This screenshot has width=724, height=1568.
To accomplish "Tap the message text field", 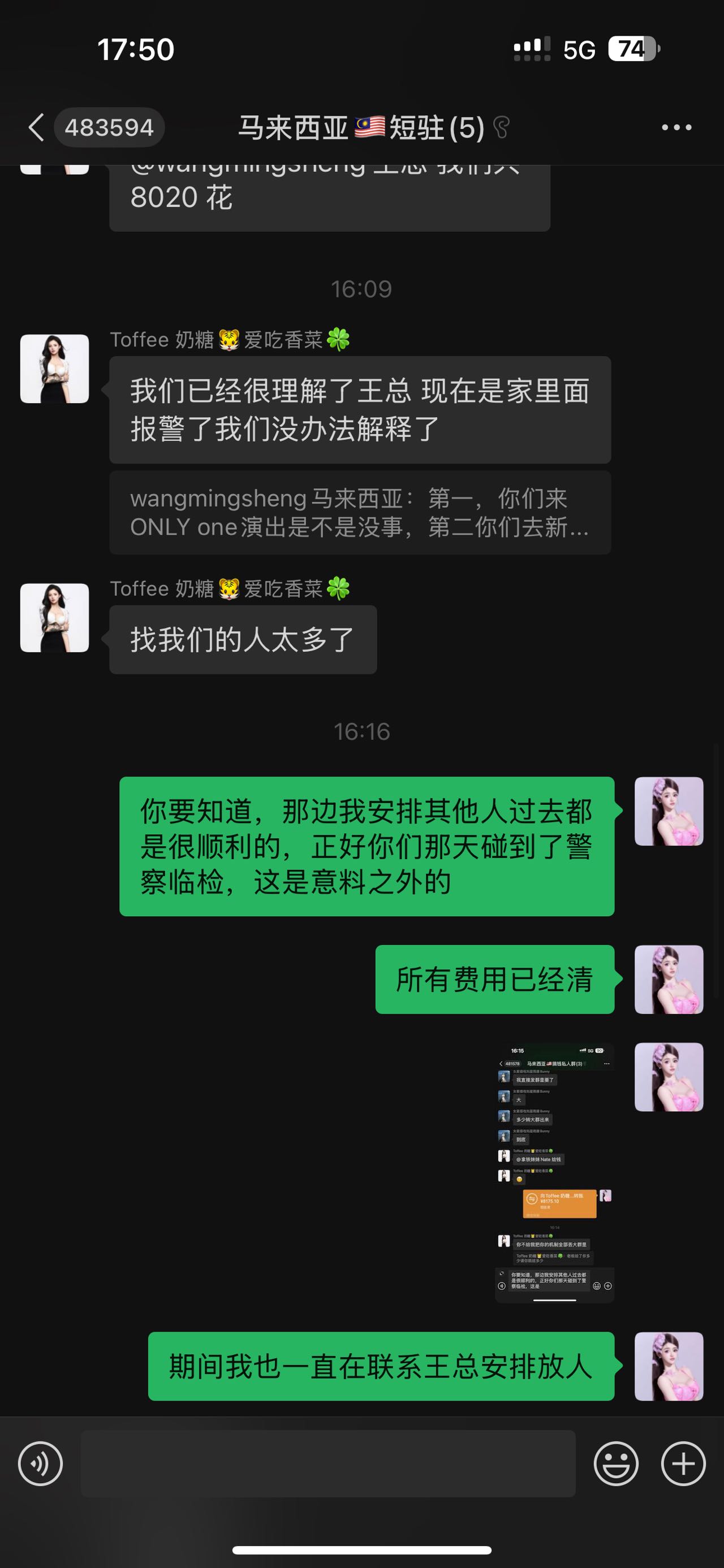I will 328,1463.
